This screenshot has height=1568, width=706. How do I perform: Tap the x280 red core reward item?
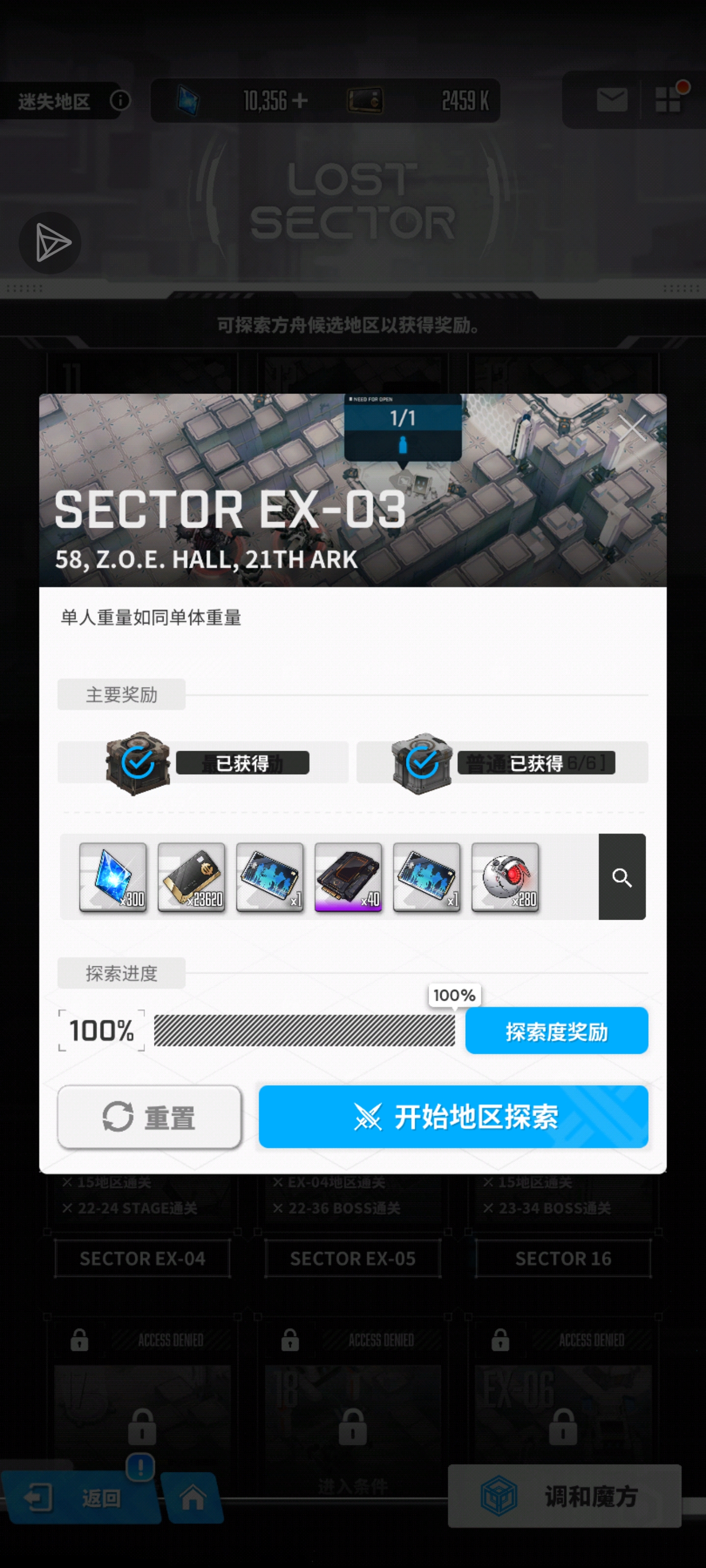(x=505, y=877)
